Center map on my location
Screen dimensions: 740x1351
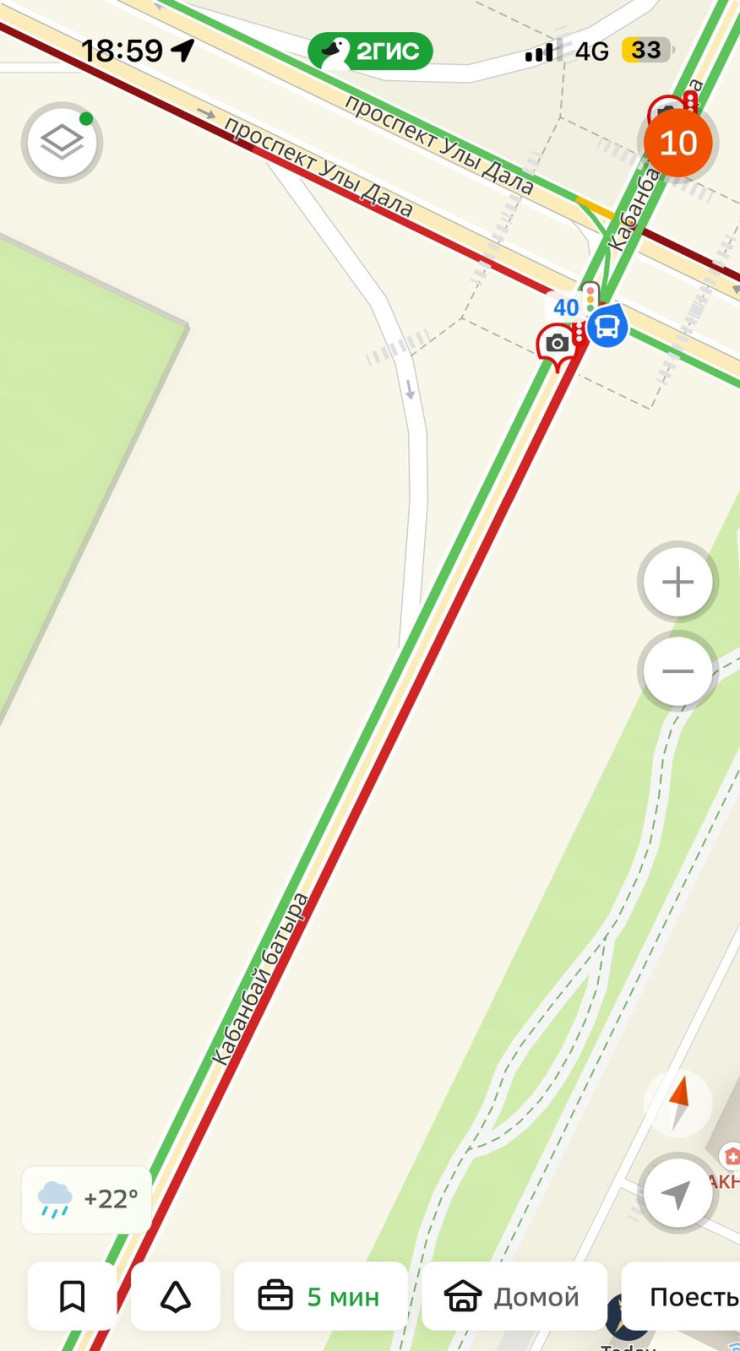[x=677, y=1193]
